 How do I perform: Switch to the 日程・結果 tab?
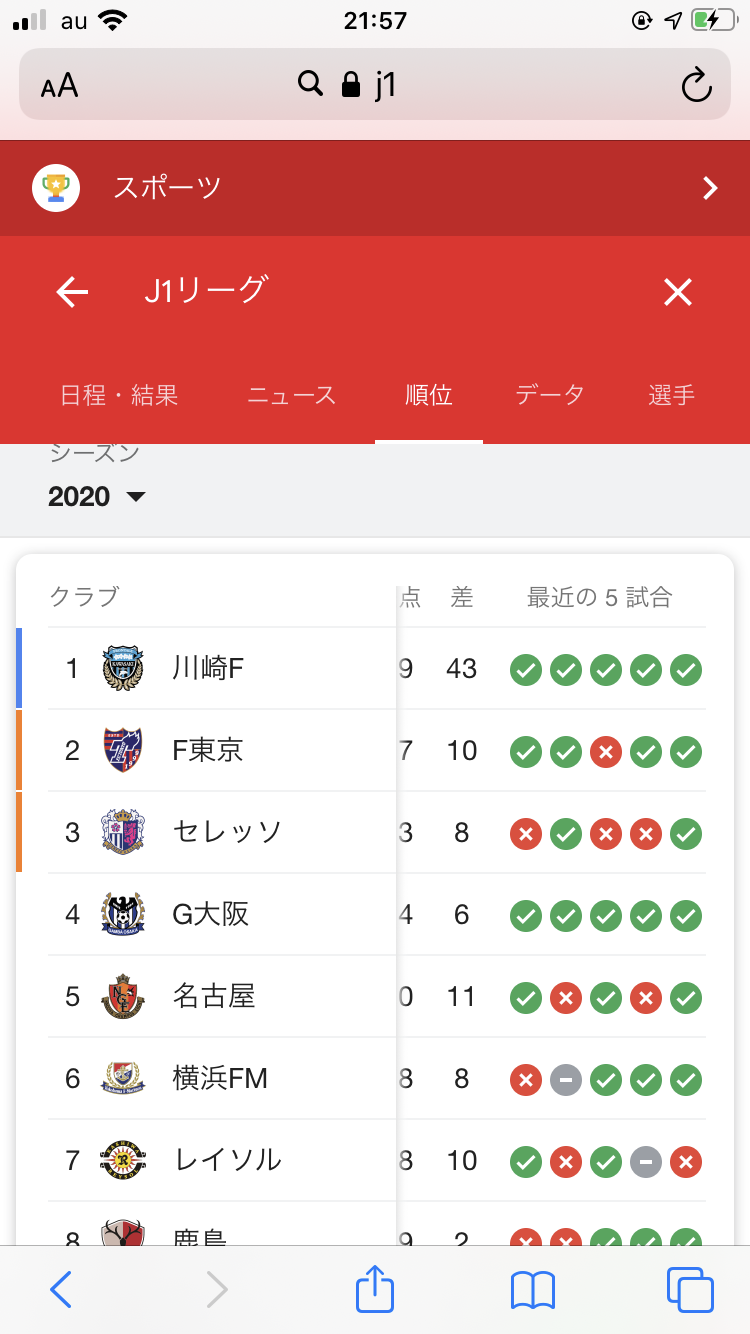click(119, 395)
